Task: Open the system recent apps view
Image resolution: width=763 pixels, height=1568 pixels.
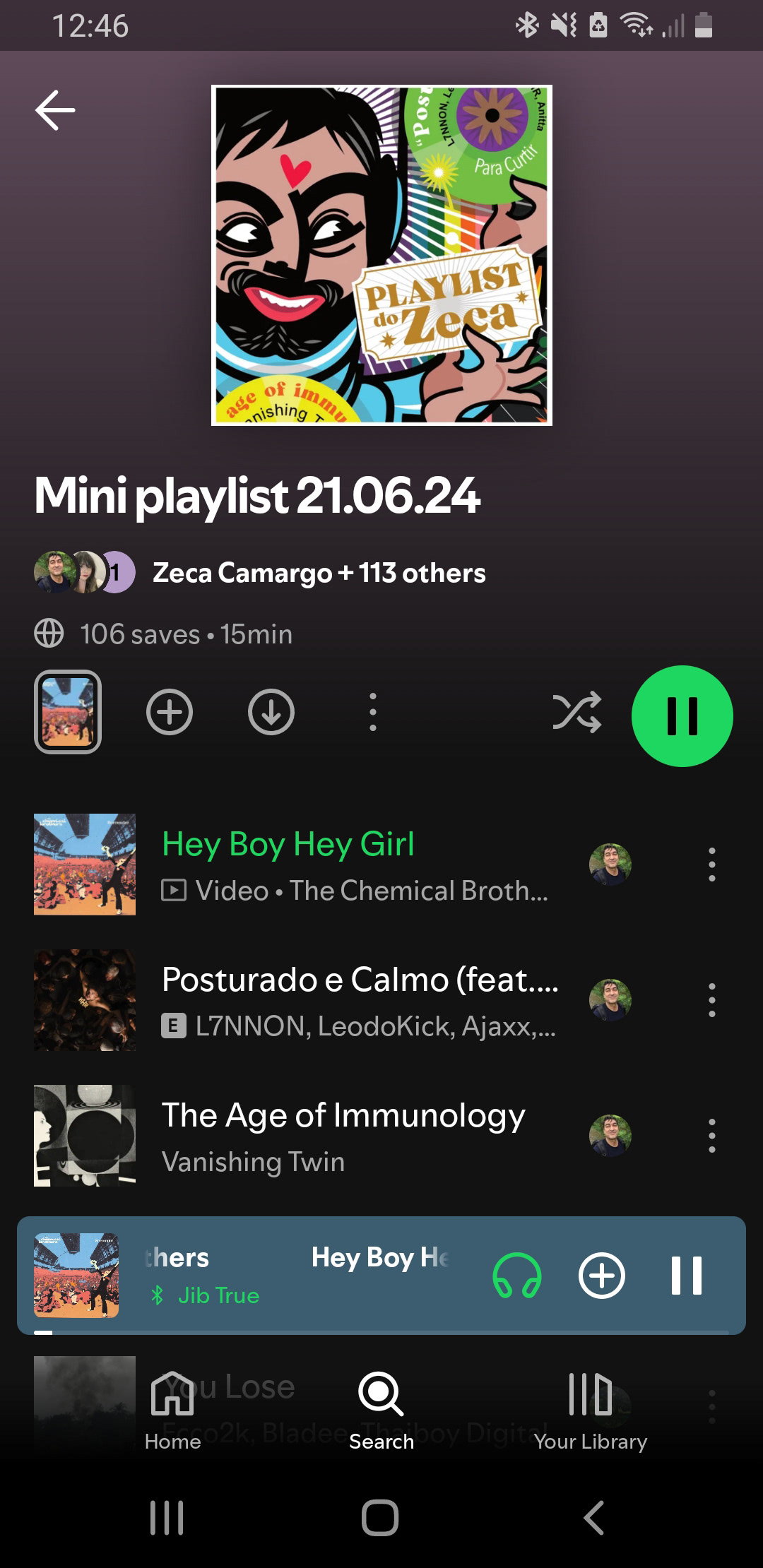Action: tap(167, 1517)
